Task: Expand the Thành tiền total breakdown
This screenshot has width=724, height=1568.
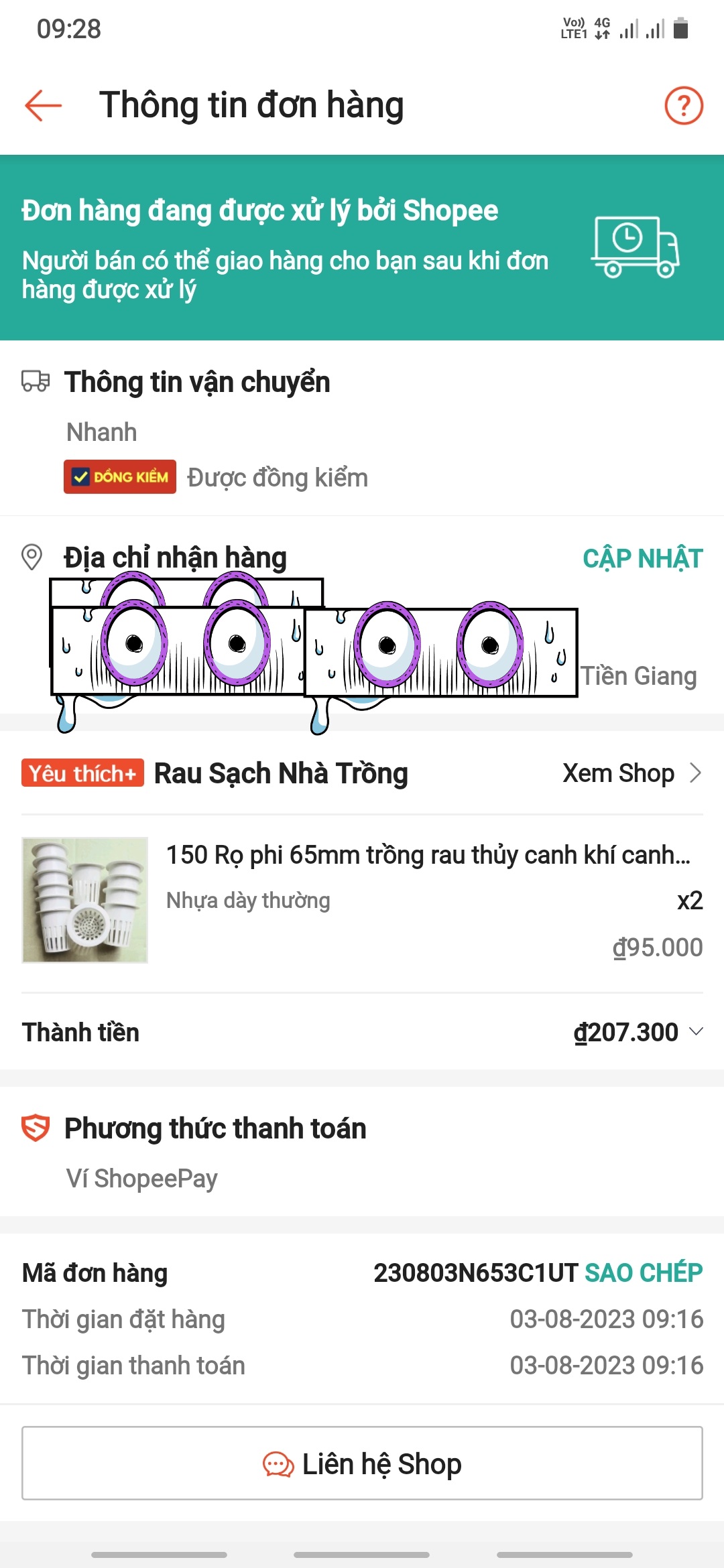Action: (x=696, y=1032)
